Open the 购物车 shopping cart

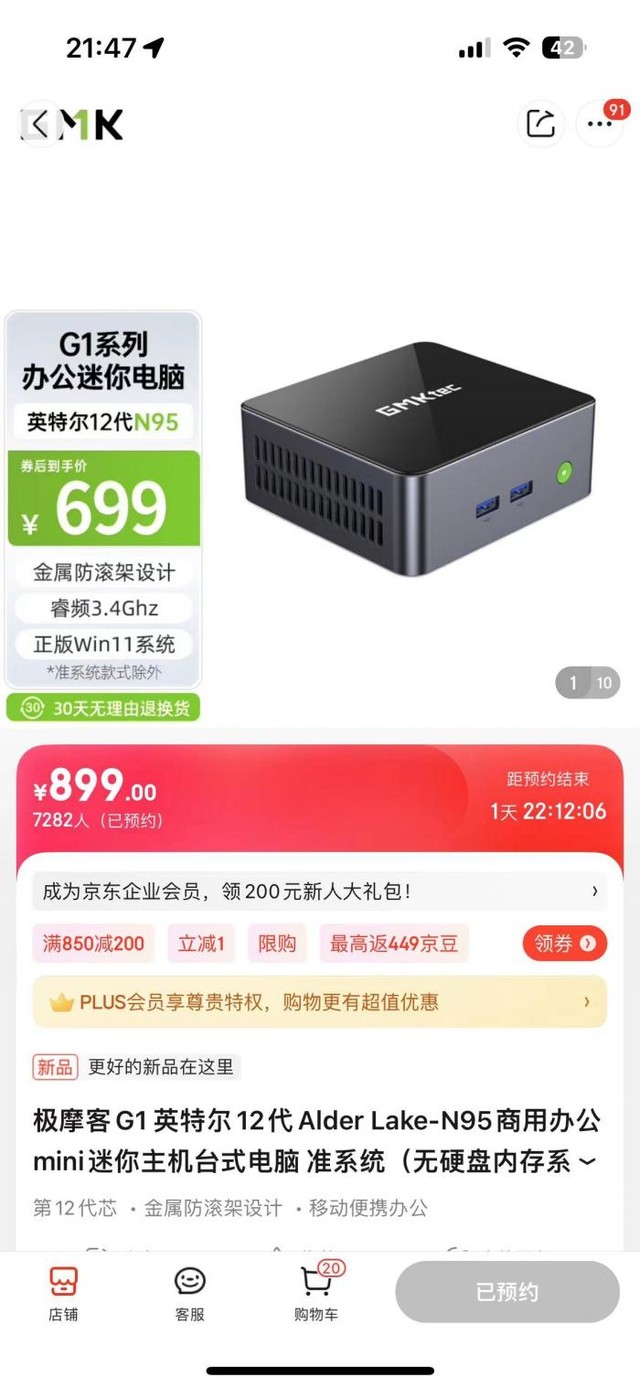click(317, 1292)
